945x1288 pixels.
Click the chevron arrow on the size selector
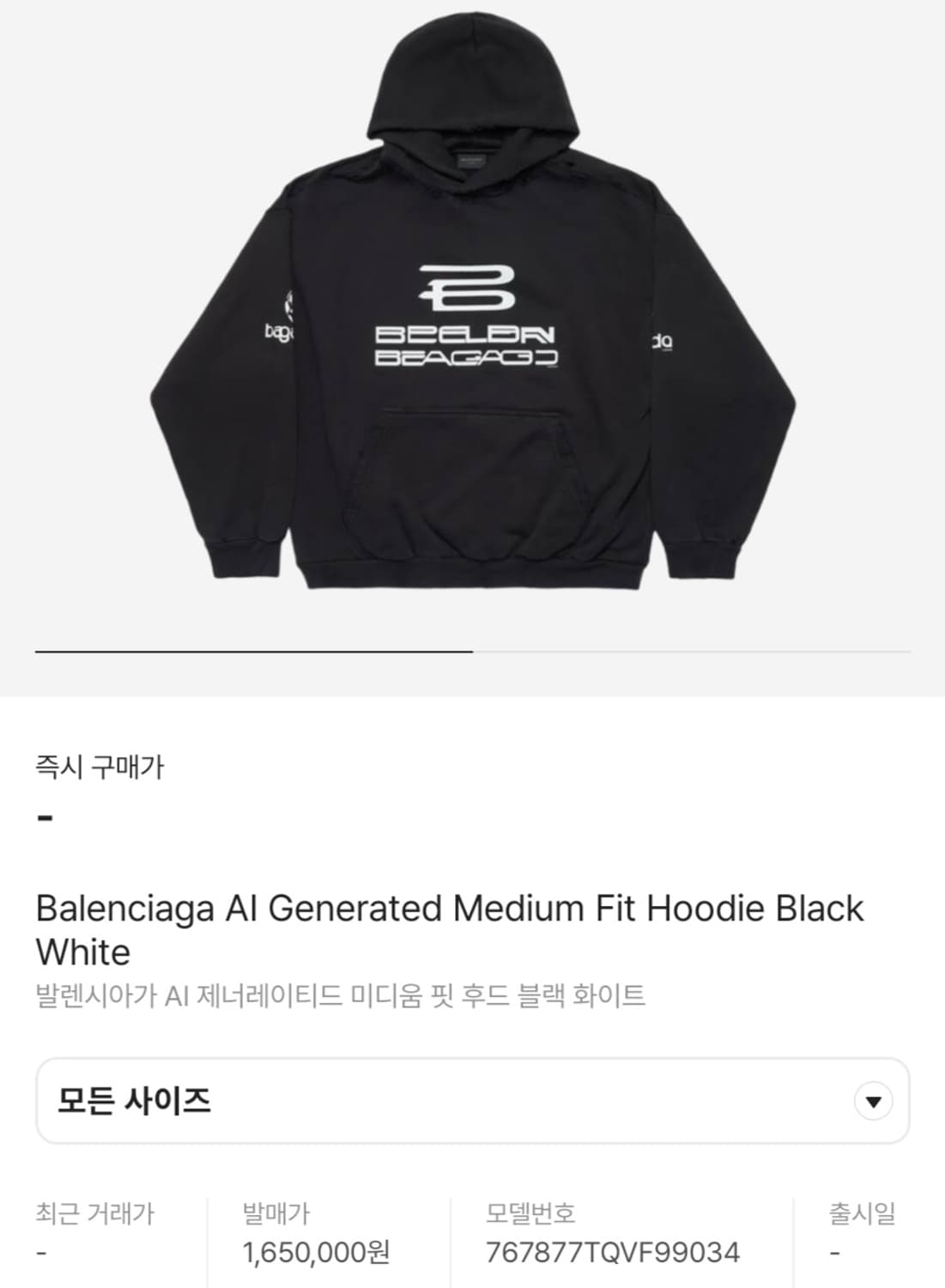pos(873,1103)
